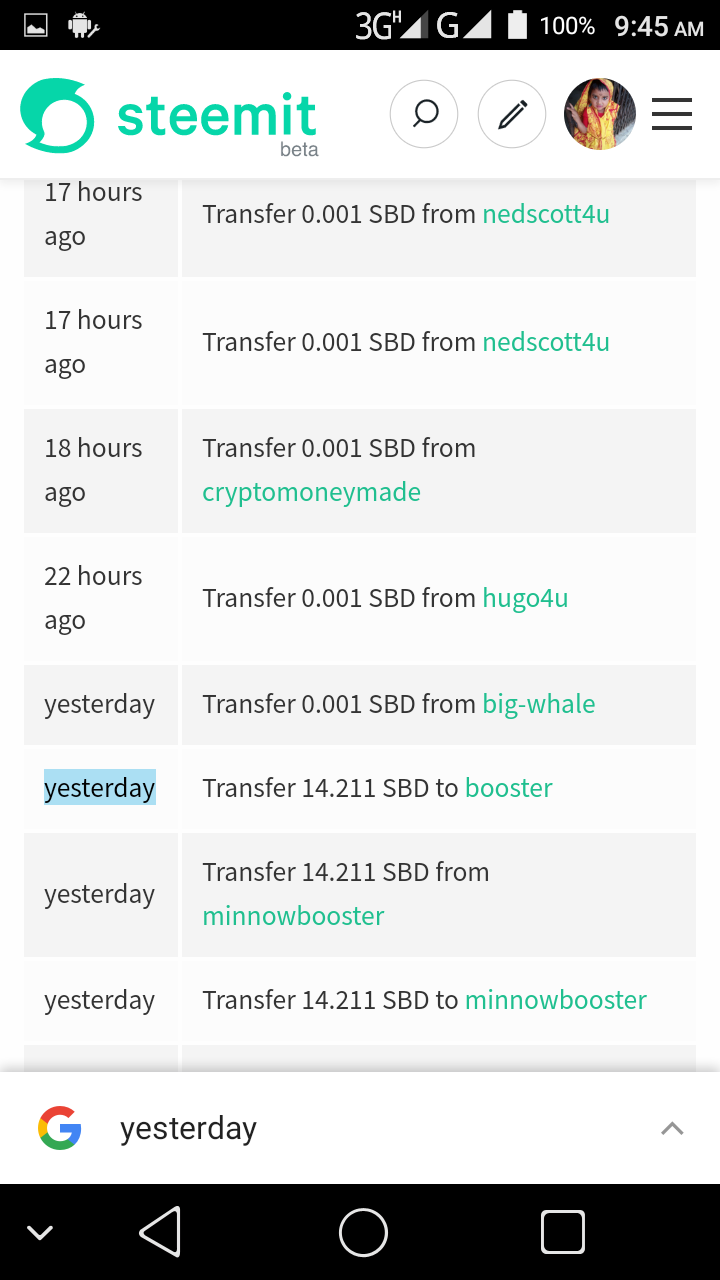Screen dimensions: 720x1280
Task: Open the search magnifier icon
Action: pos(424,115)
